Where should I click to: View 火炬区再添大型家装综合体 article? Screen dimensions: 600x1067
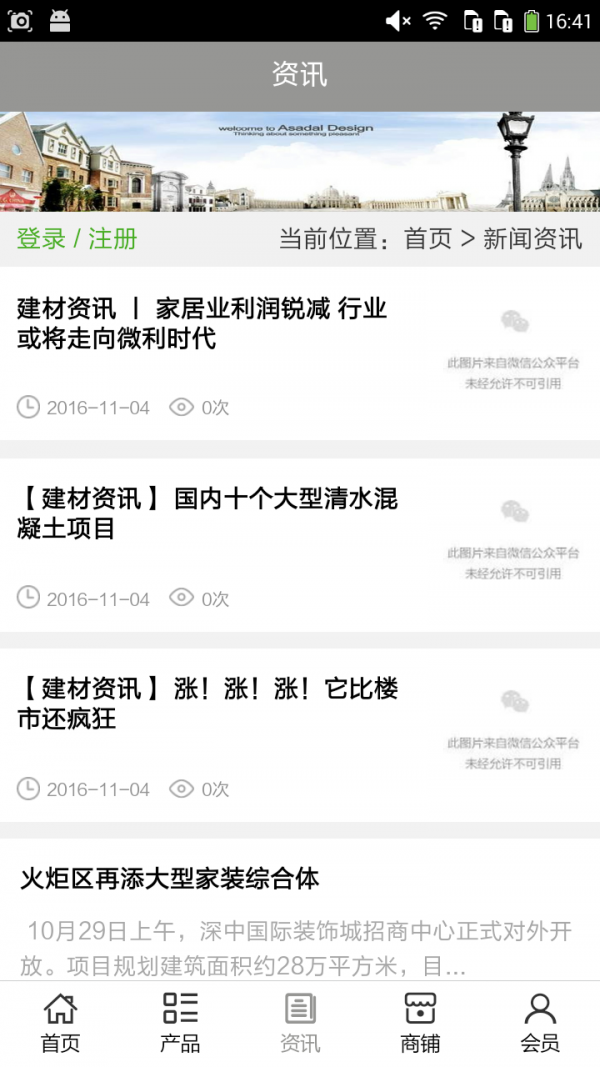170,879
